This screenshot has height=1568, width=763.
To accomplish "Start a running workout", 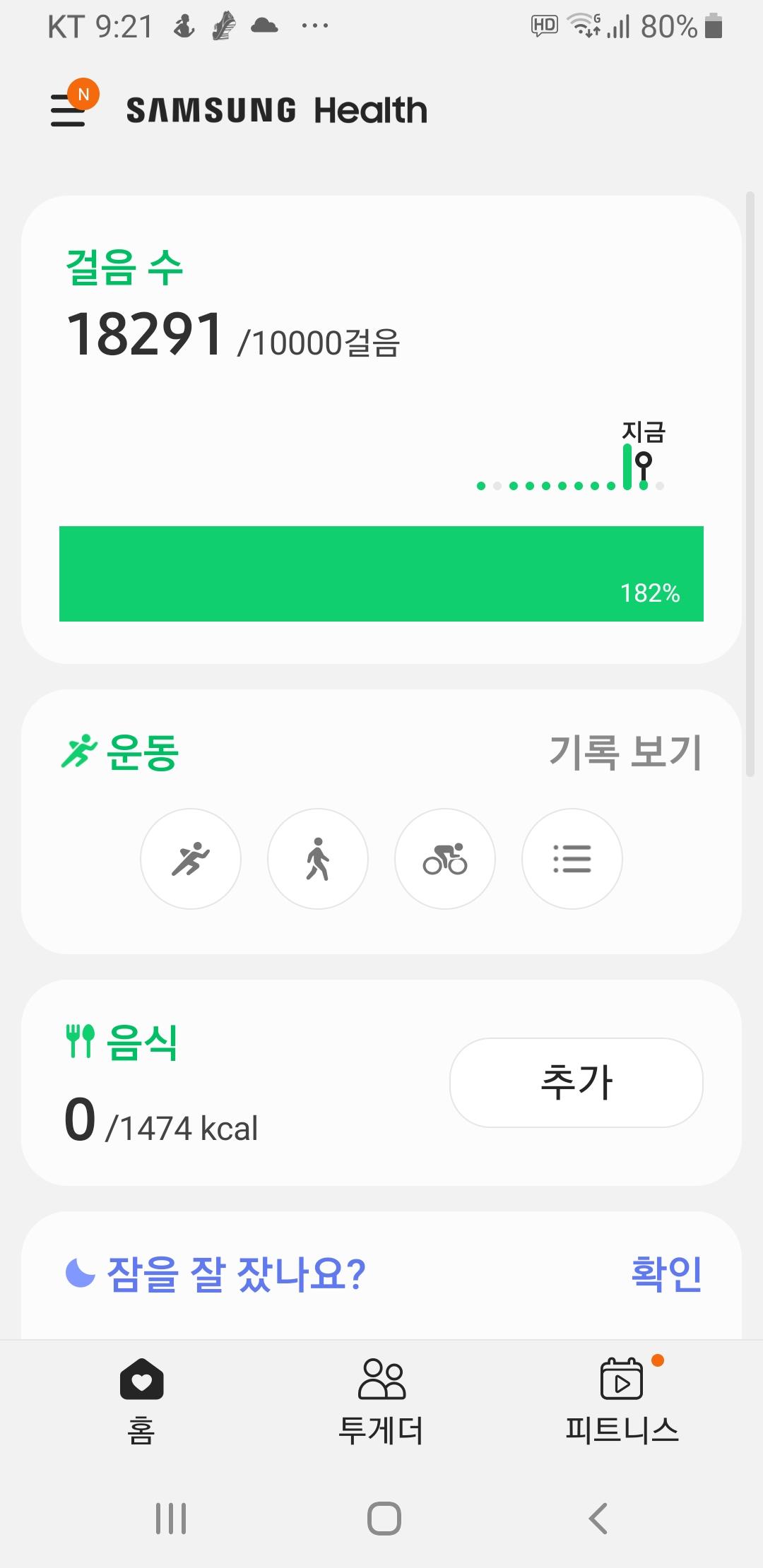I will [191, 859].
